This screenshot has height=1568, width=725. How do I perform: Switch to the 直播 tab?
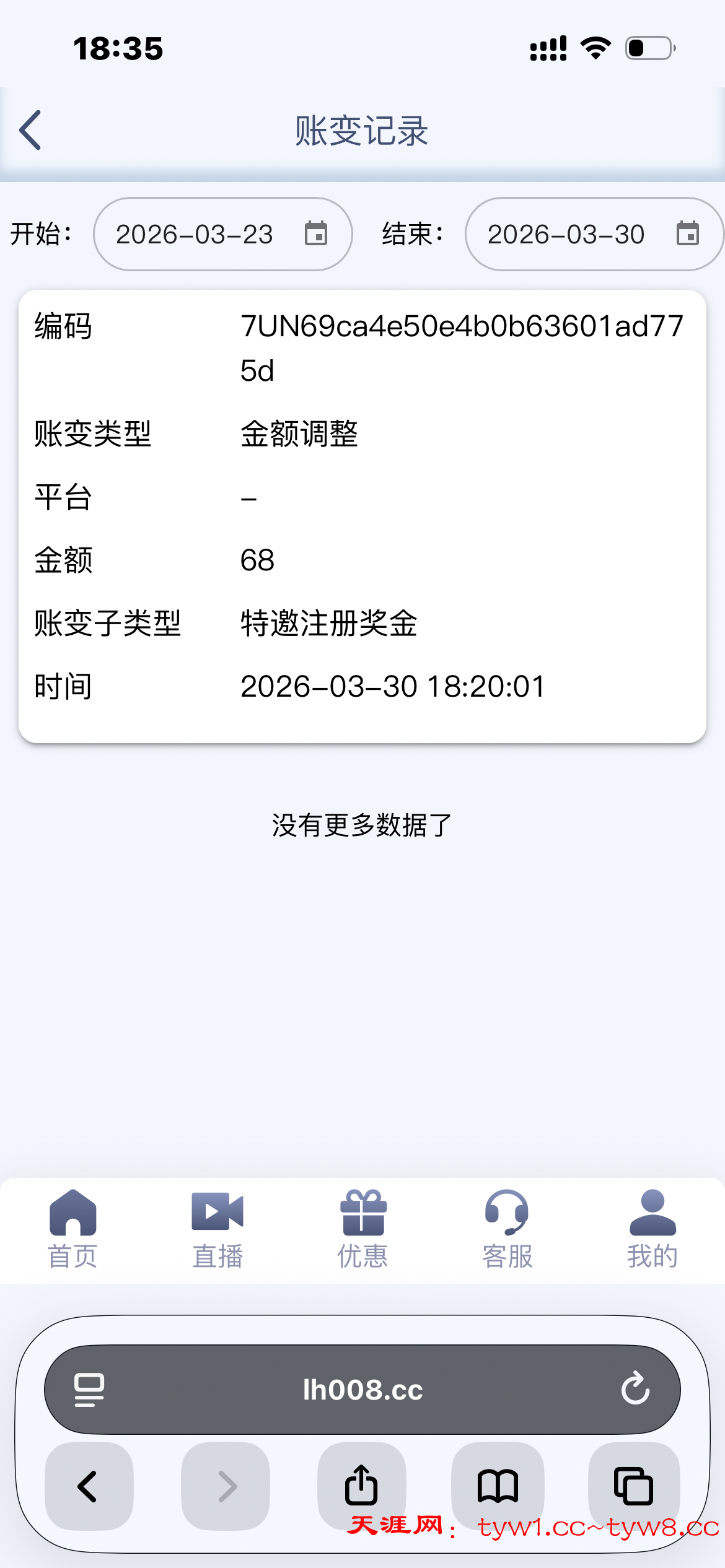[217, 1229]
